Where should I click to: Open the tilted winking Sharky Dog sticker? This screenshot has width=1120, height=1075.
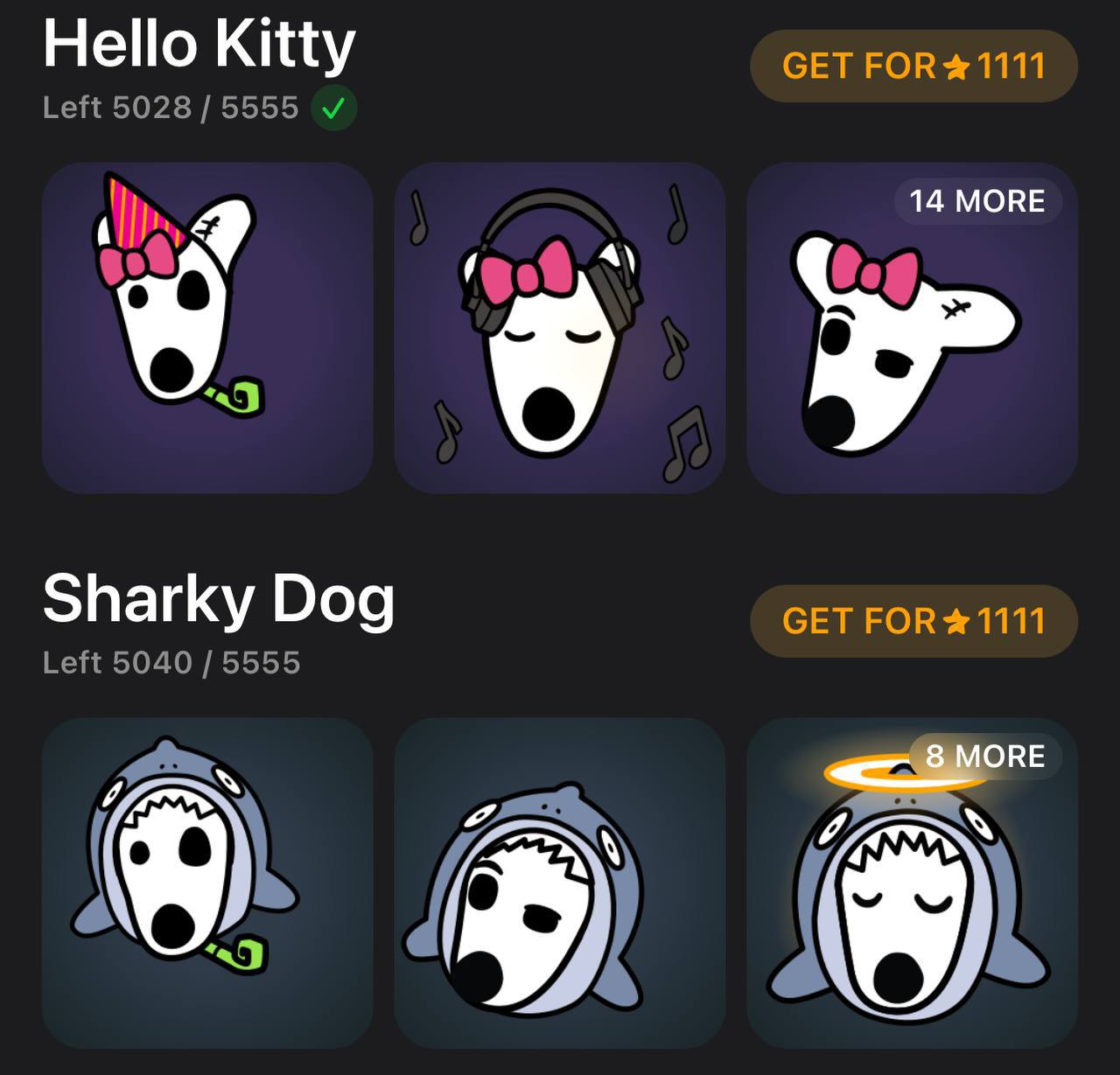point(559,883)
